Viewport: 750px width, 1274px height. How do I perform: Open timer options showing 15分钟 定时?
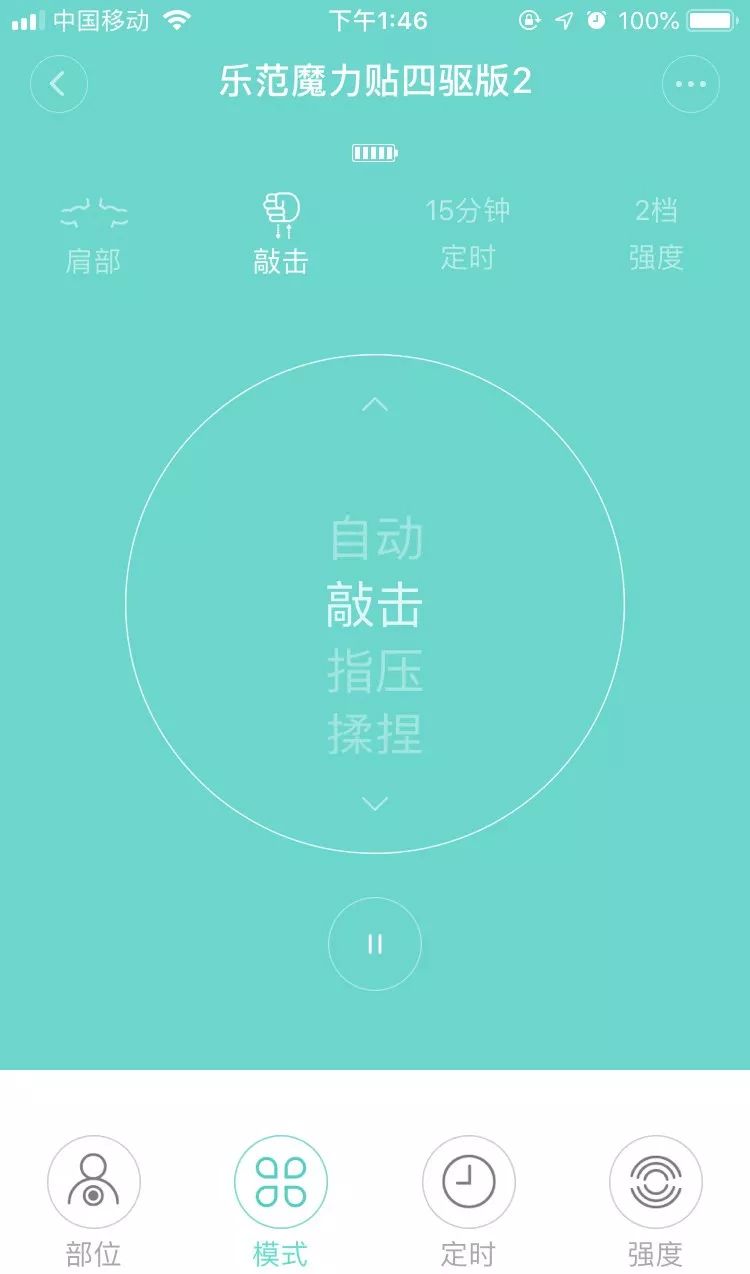click(x=468, y=232)
